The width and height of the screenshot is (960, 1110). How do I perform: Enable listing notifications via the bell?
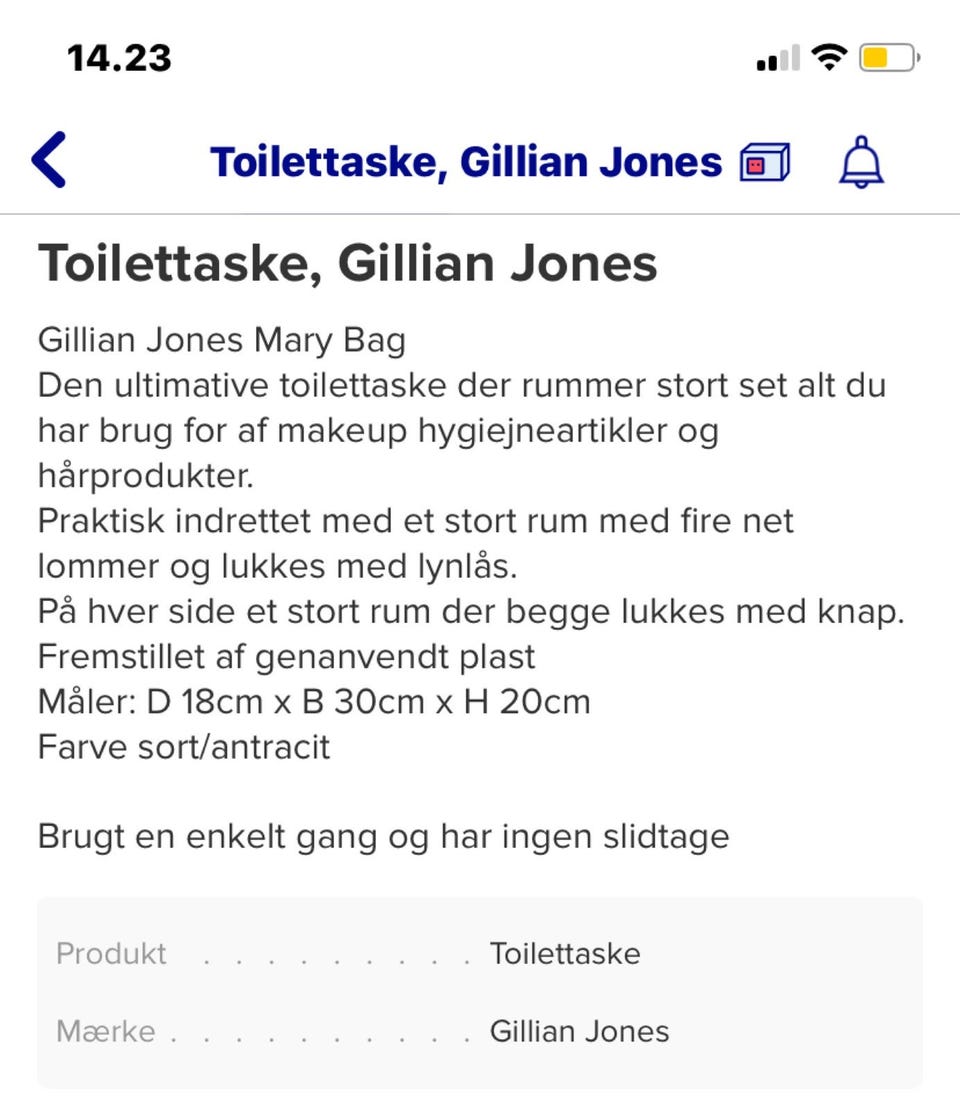pyautogui.click(x=860, y=161)
